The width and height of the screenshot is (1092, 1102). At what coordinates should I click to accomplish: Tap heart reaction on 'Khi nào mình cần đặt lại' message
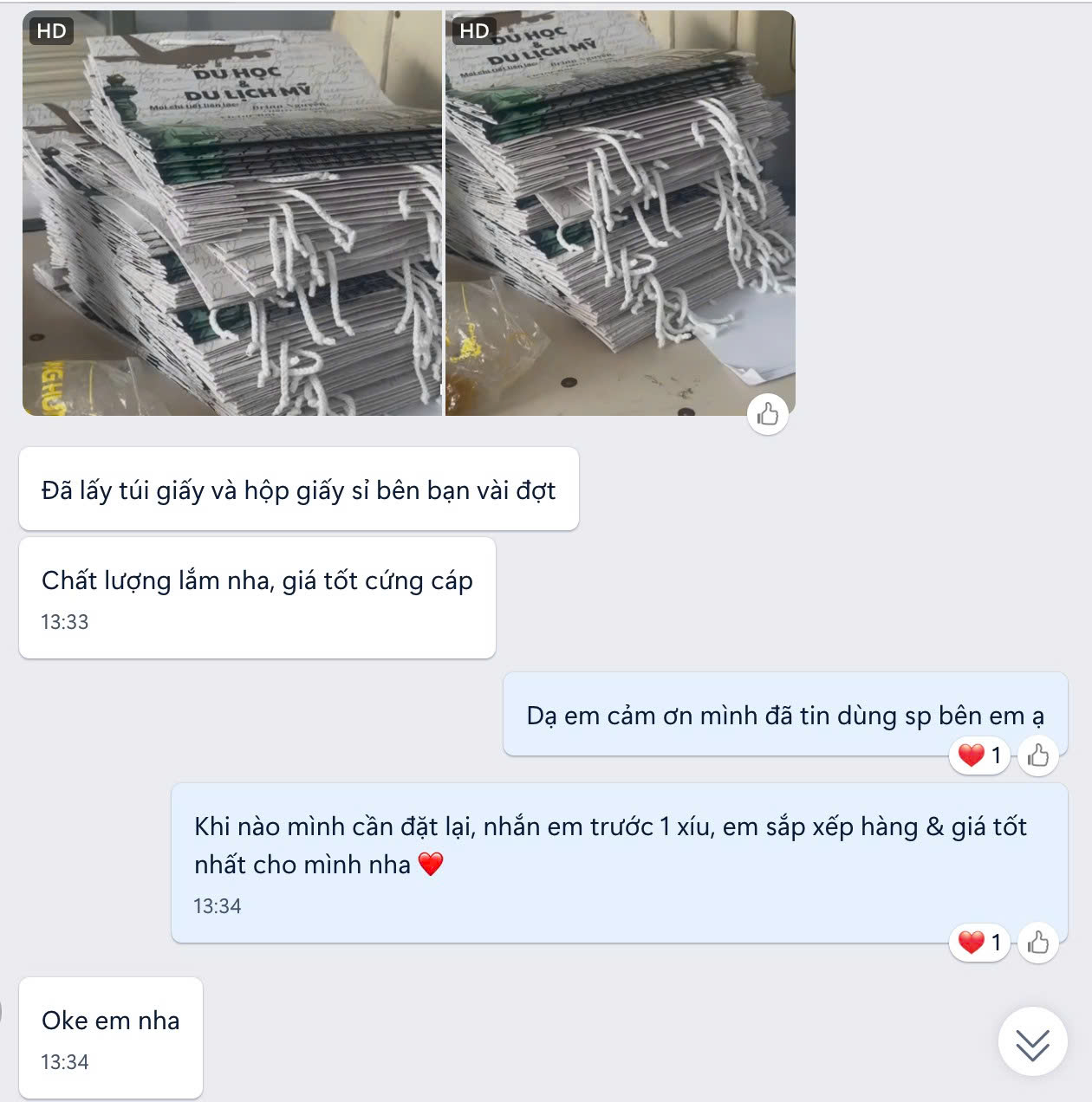tap(979, 942)
